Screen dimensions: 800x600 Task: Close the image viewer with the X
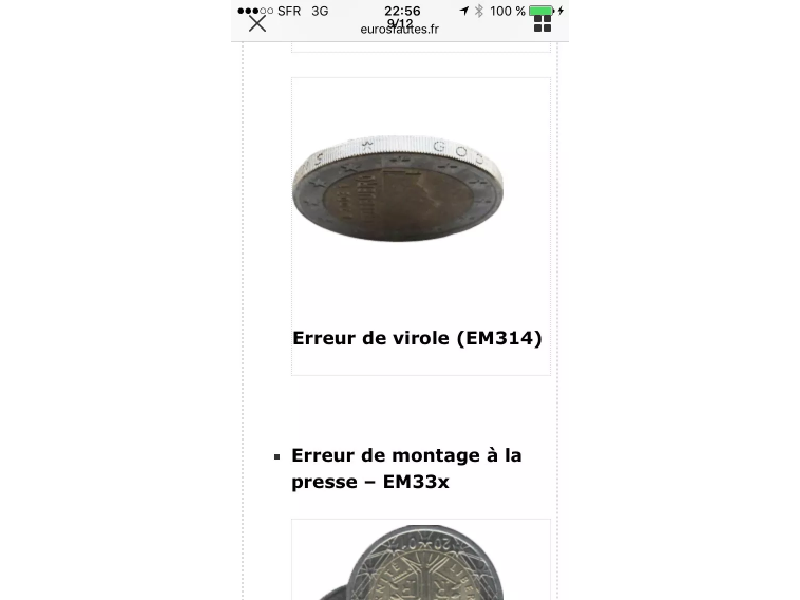pyautogui.click(x=257, y=23)
